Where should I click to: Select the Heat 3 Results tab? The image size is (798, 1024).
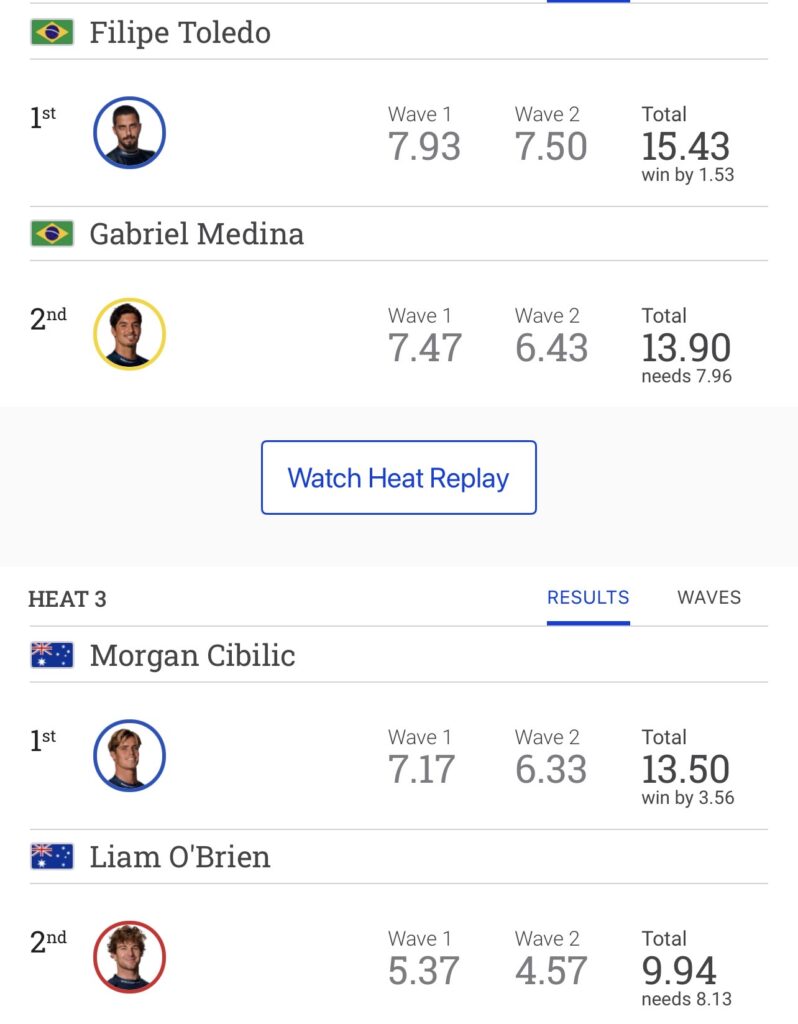tap(588, 597)
